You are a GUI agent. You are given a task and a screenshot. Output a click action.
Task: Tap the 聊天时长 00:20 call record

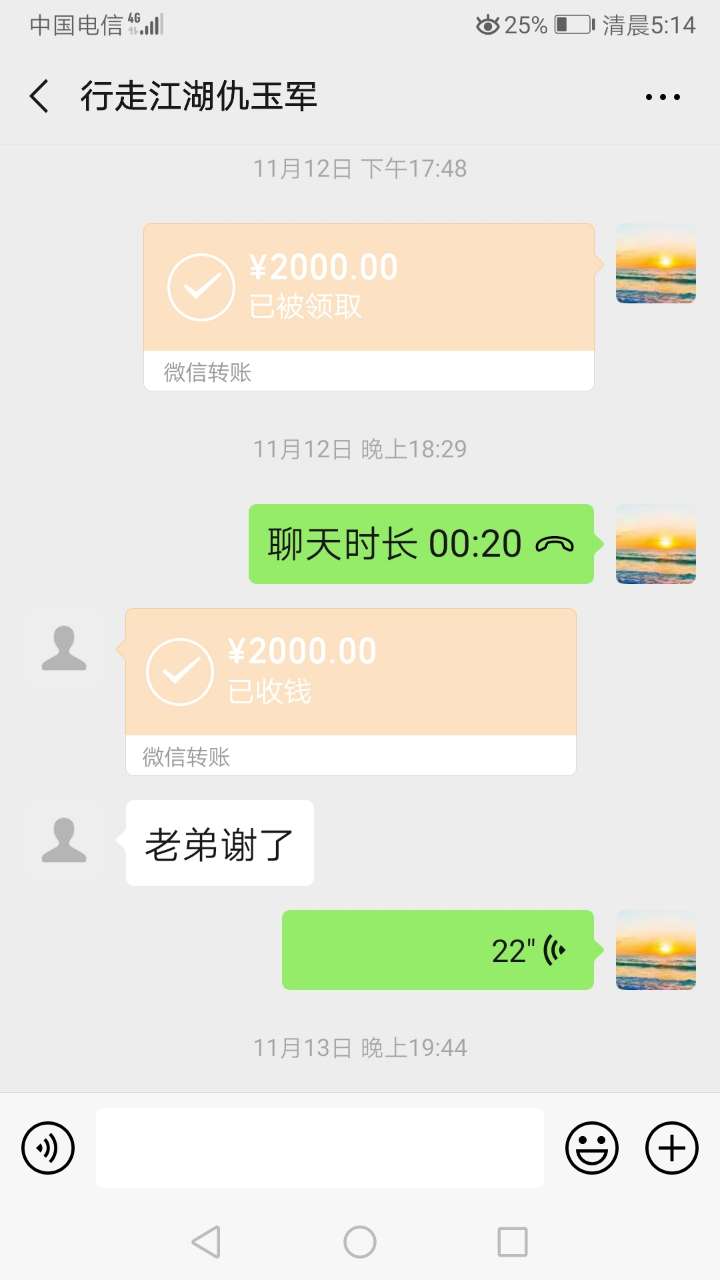(x=421, y=544)
